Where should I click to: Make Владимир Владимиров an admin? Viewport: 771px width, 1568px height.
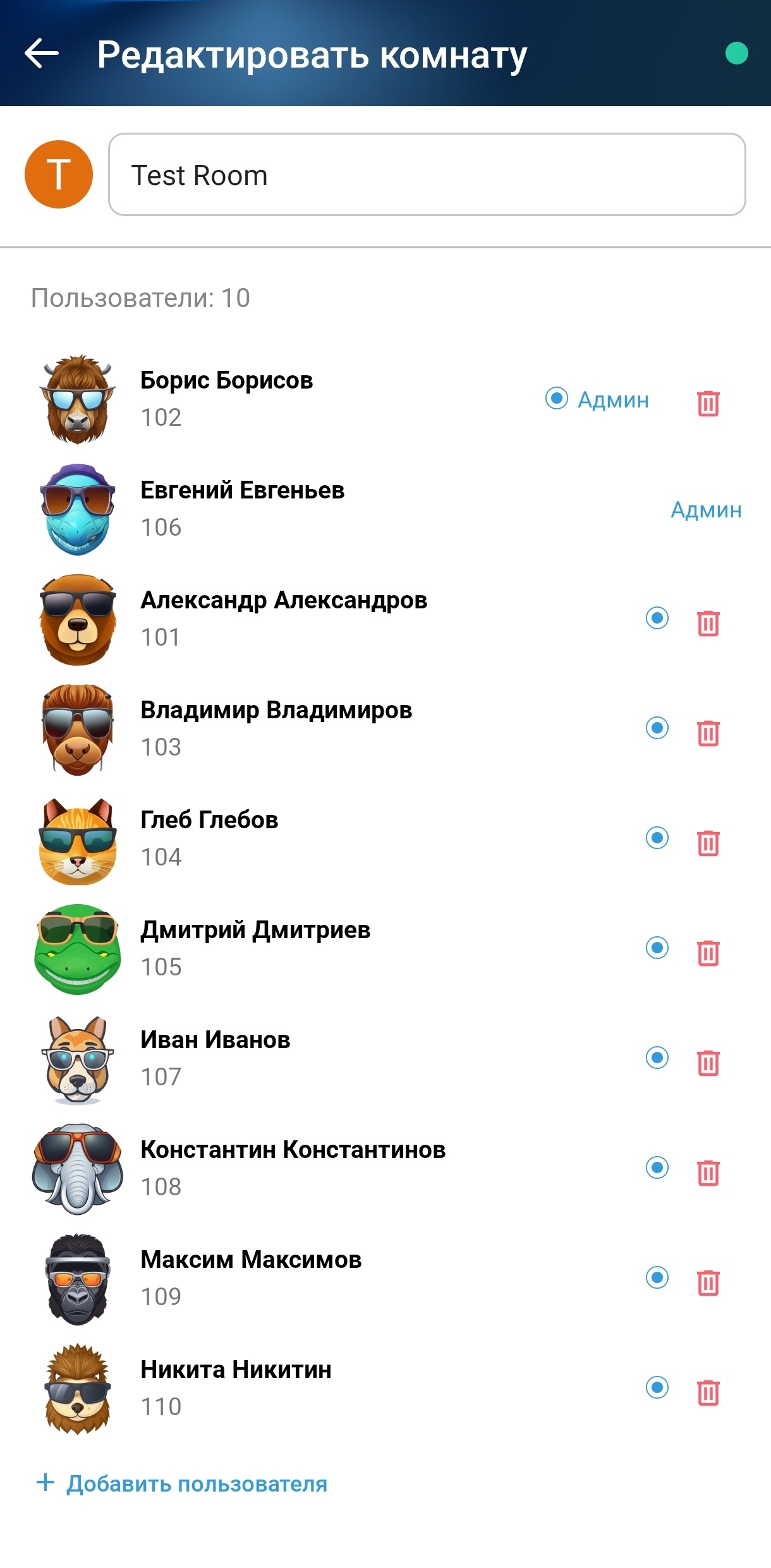(x=657, y=728)
